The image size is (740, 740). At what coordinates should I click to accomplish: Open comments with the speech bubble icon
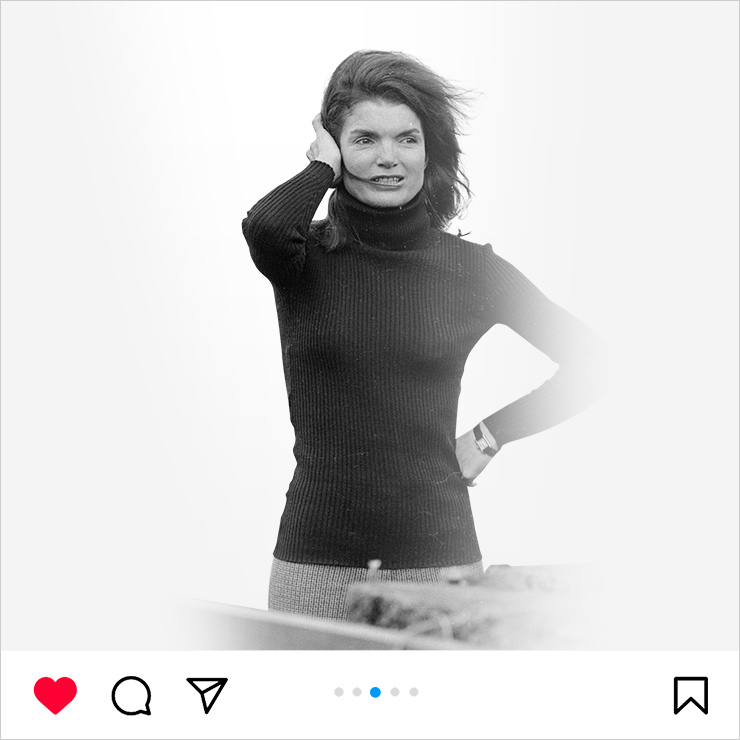click(131, 695)
